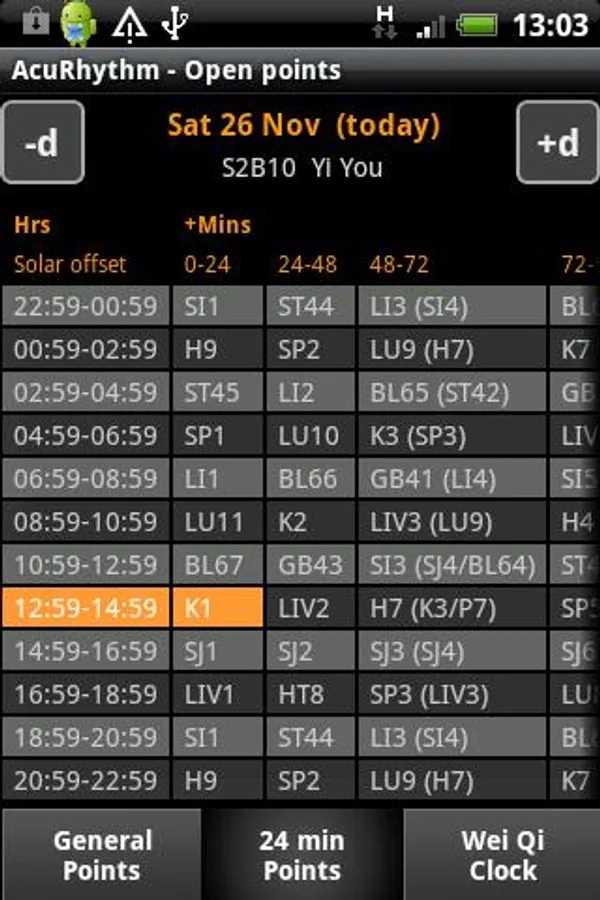Advance one day with +d
The width and height of the screenshot is (600, 900).
(x=557, y=142)
